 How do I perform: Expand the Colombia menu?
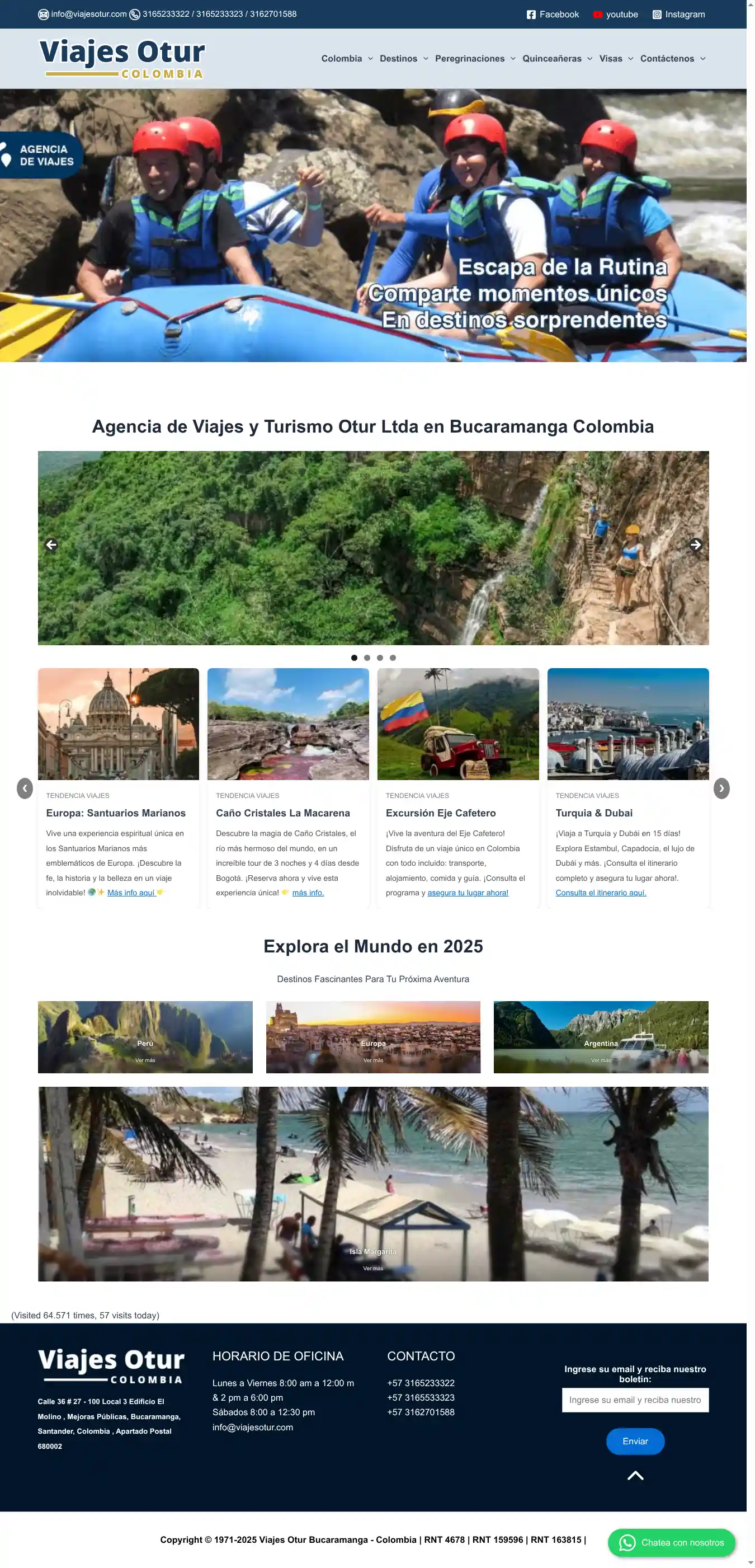(x=347, y=58)
